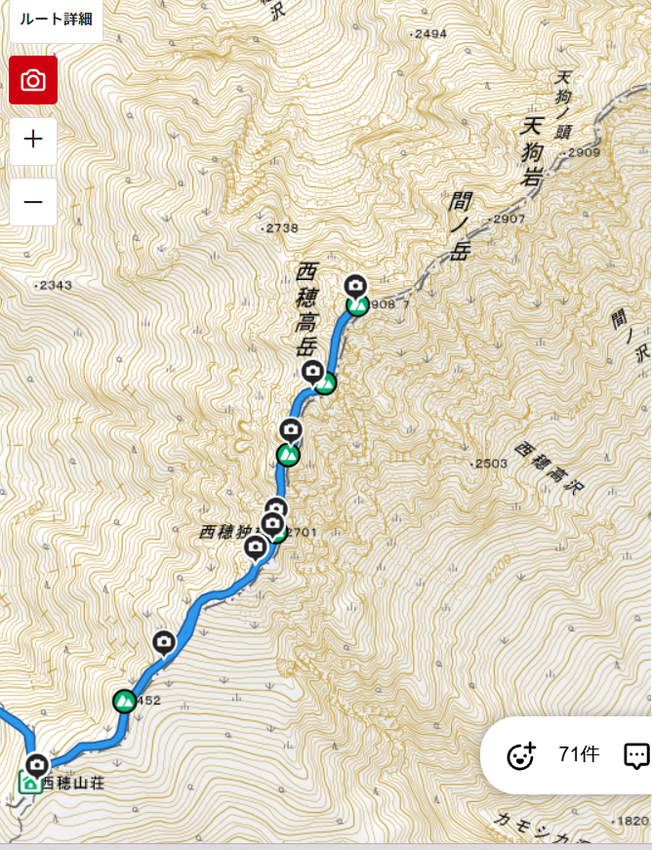The width and height of the screenshot is (652, 850).
Task: Open the comments speech bubble
Action: click(636, 756)
